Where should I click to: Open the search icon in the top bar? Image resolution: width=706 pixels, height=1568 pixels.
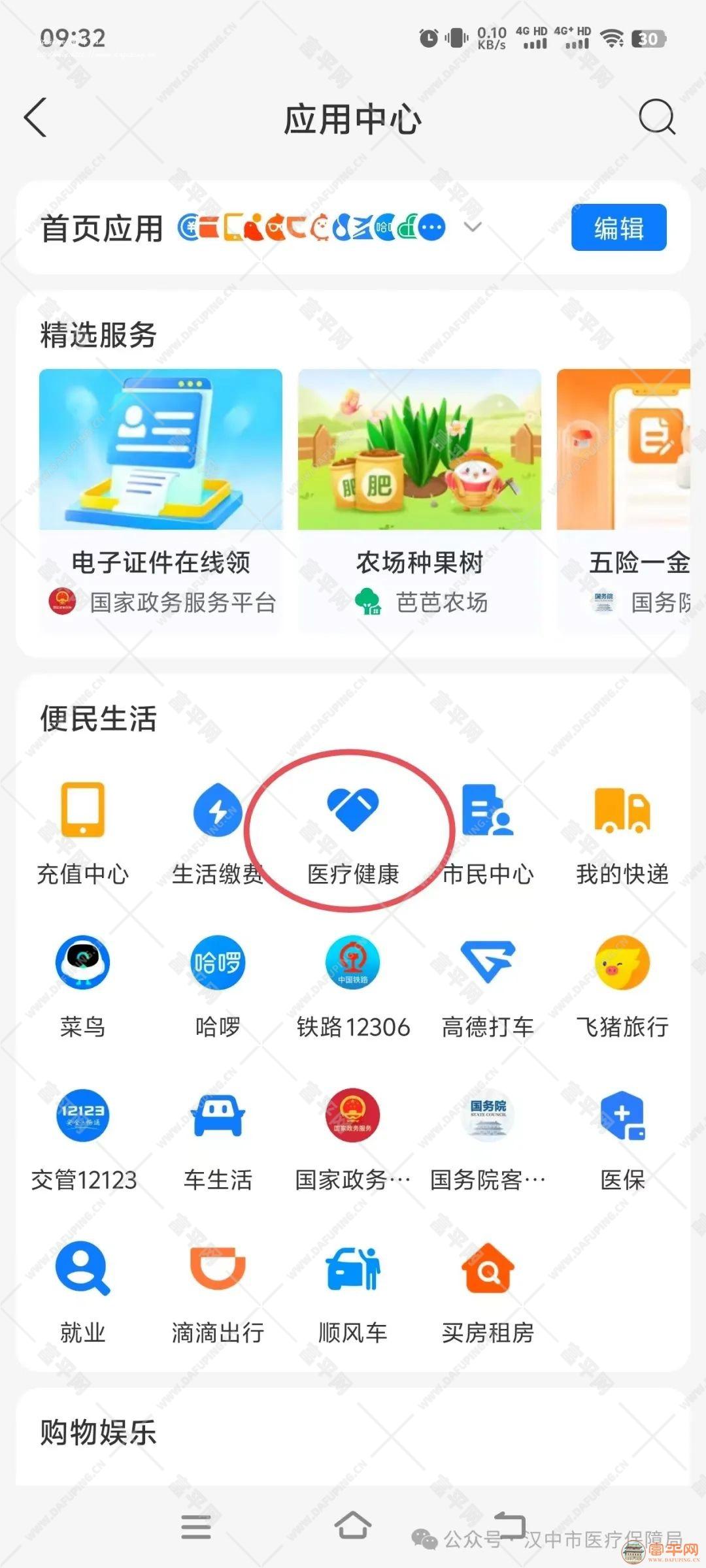click(x=656, y=118)
